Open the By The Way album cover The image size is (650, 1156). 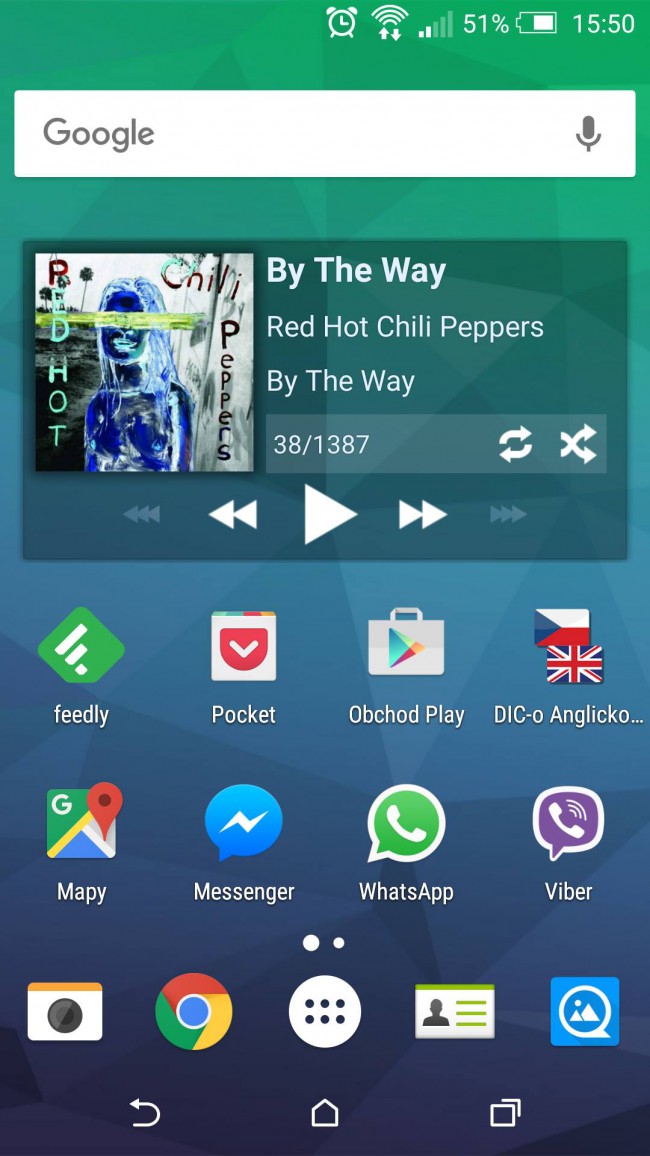tap(144, 361)
